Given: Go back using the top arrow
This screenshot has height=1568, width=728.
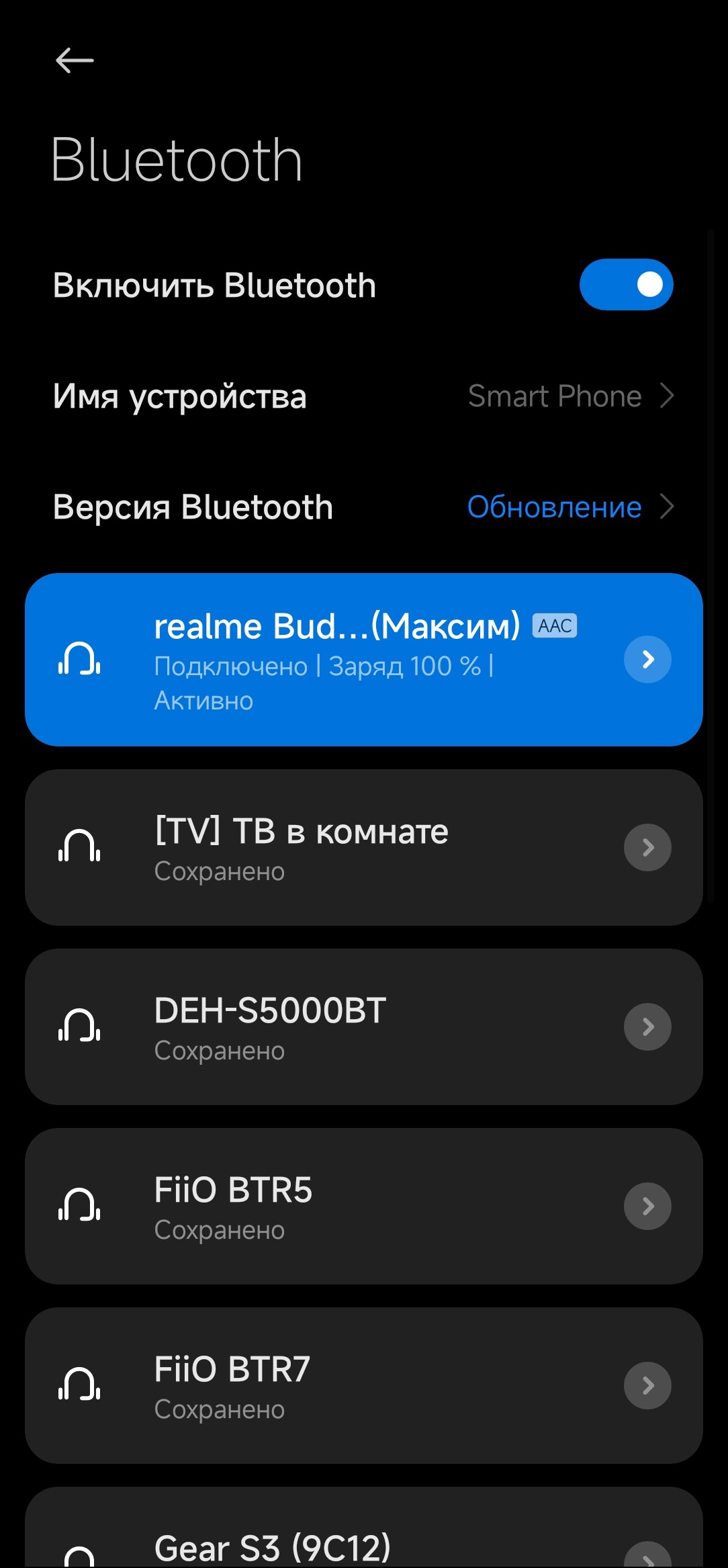Looking at the screenshot, I should [75, 60].
